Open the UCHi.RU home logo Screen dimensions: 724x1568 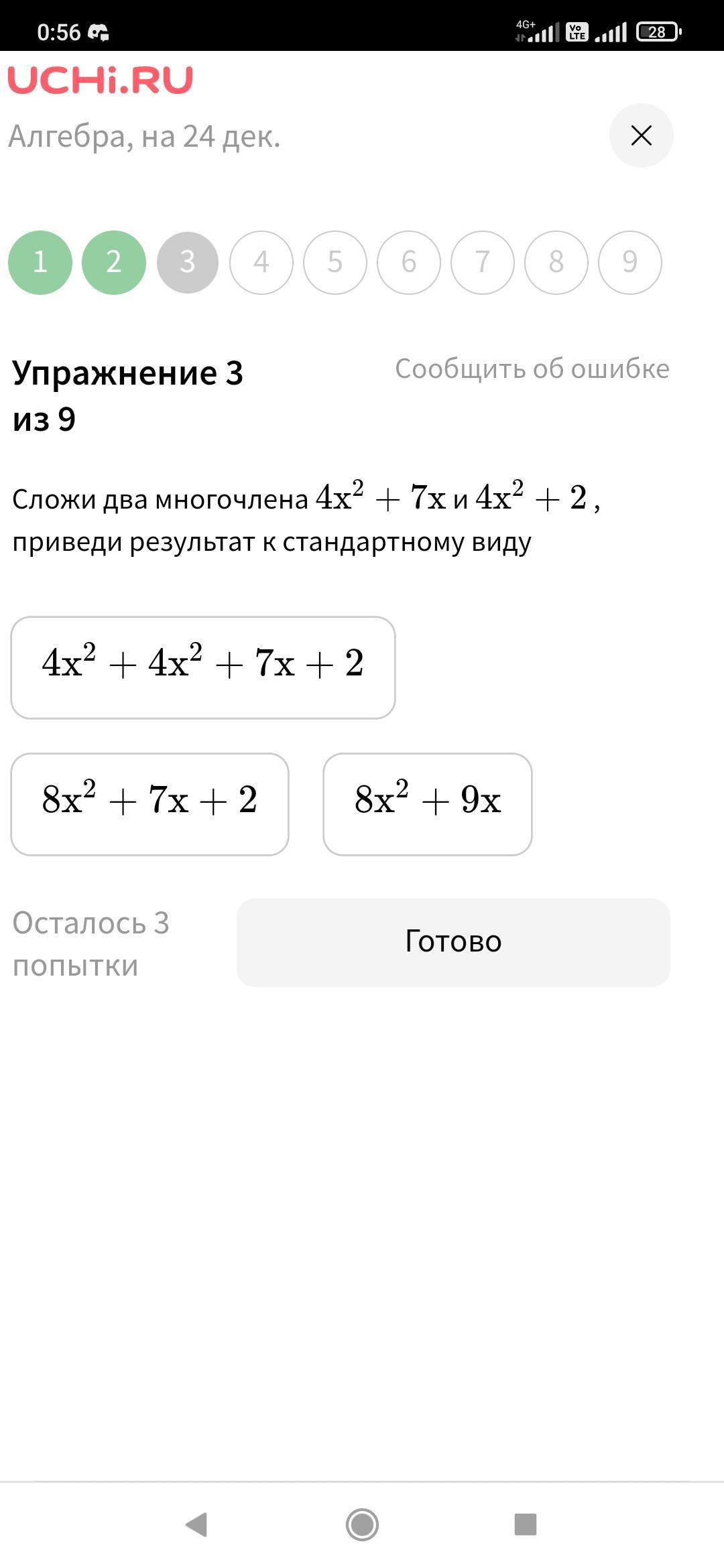101,80
